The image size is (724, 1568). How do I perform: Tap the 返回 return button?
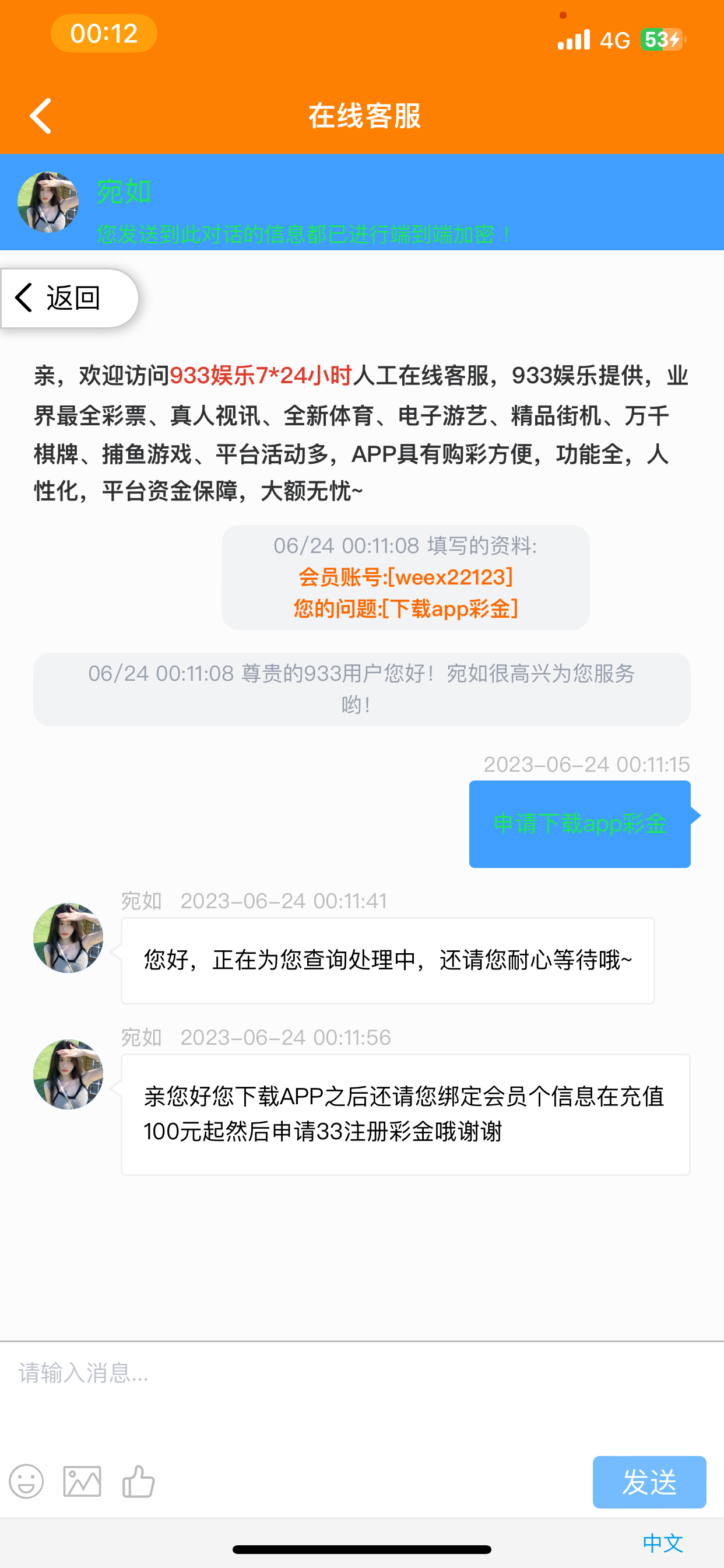coord(73,297)
